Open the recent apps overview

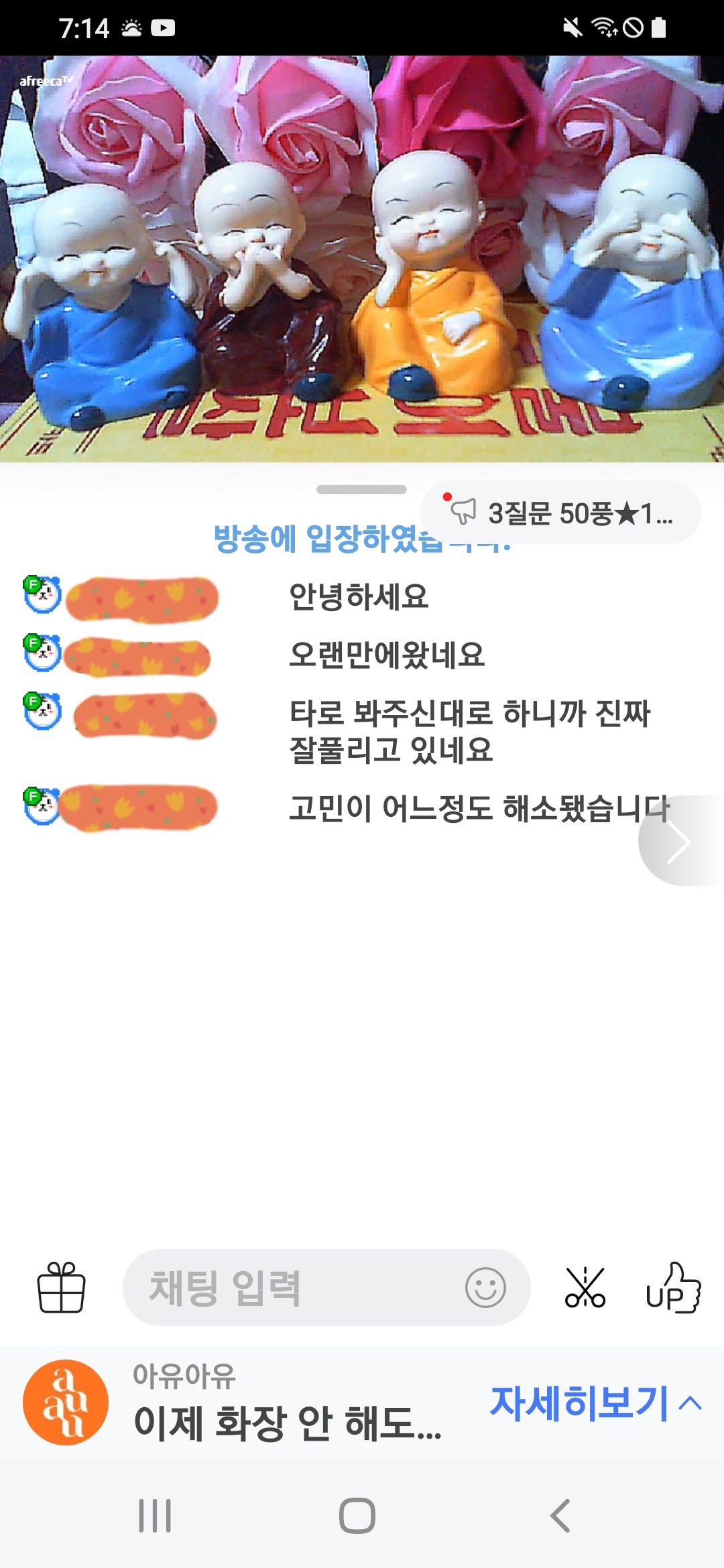tap(155, 1516)
